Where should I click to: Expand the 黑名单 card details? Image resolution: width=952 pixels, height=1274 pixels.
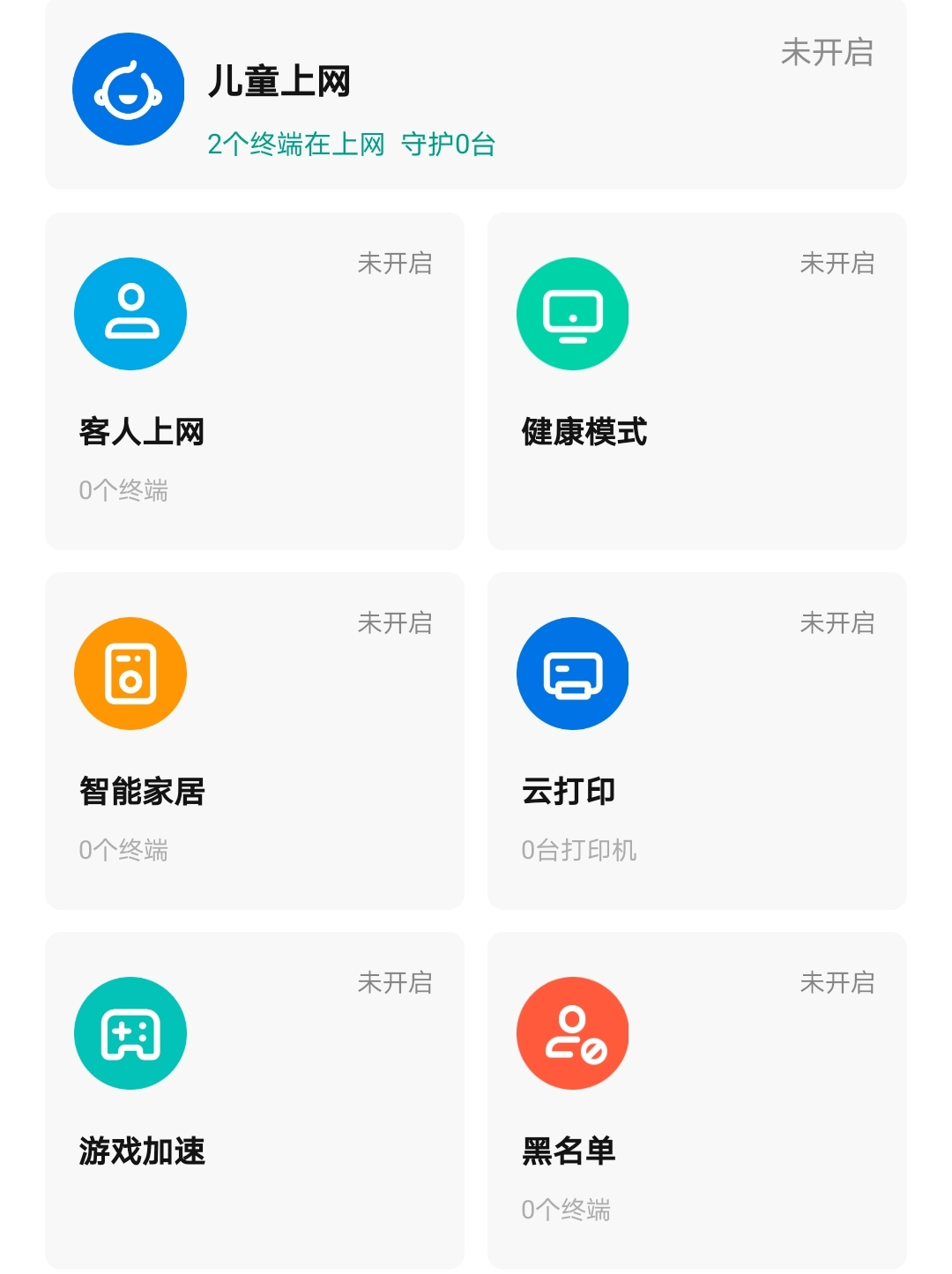[696, 1102]
